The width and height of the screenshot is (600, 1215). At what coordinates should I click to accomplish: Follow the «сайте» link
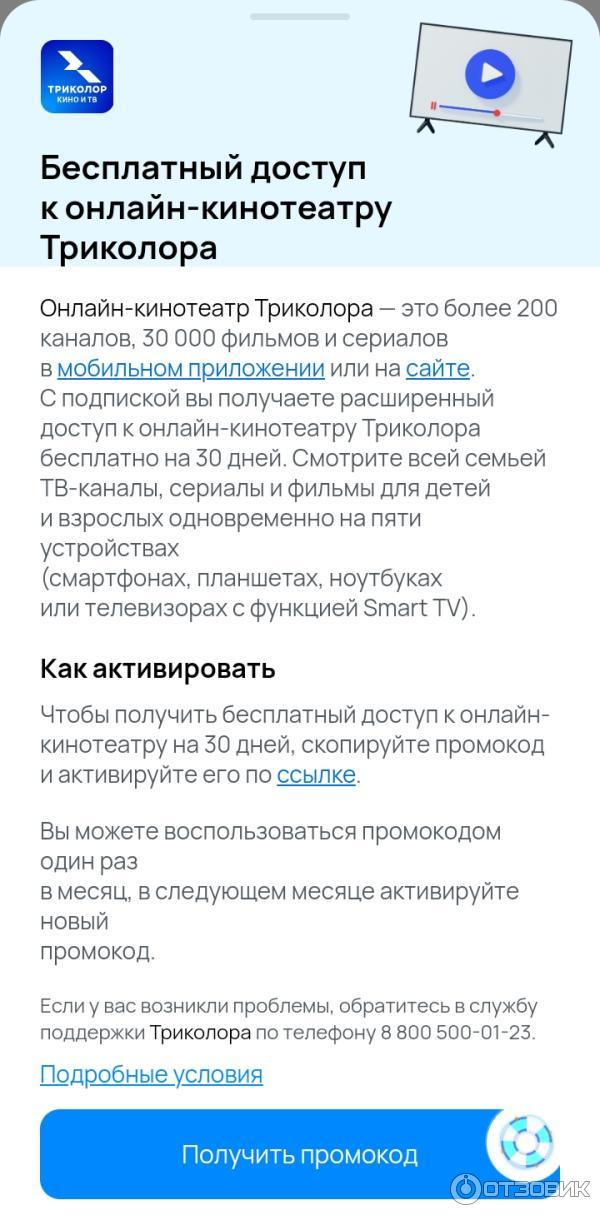pyautogui.click(x=437, y=368)
